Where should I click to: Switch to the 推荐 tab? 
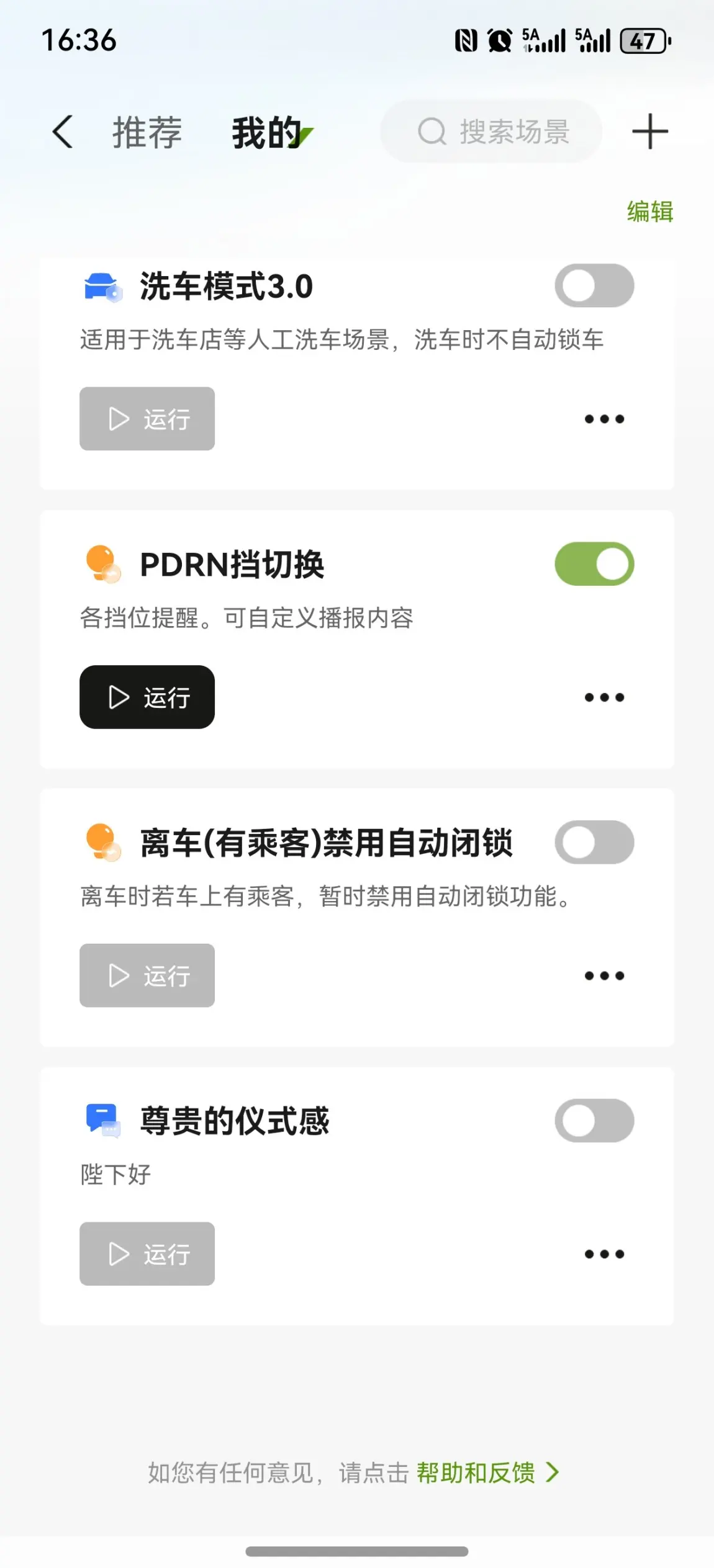pos(147,132)
